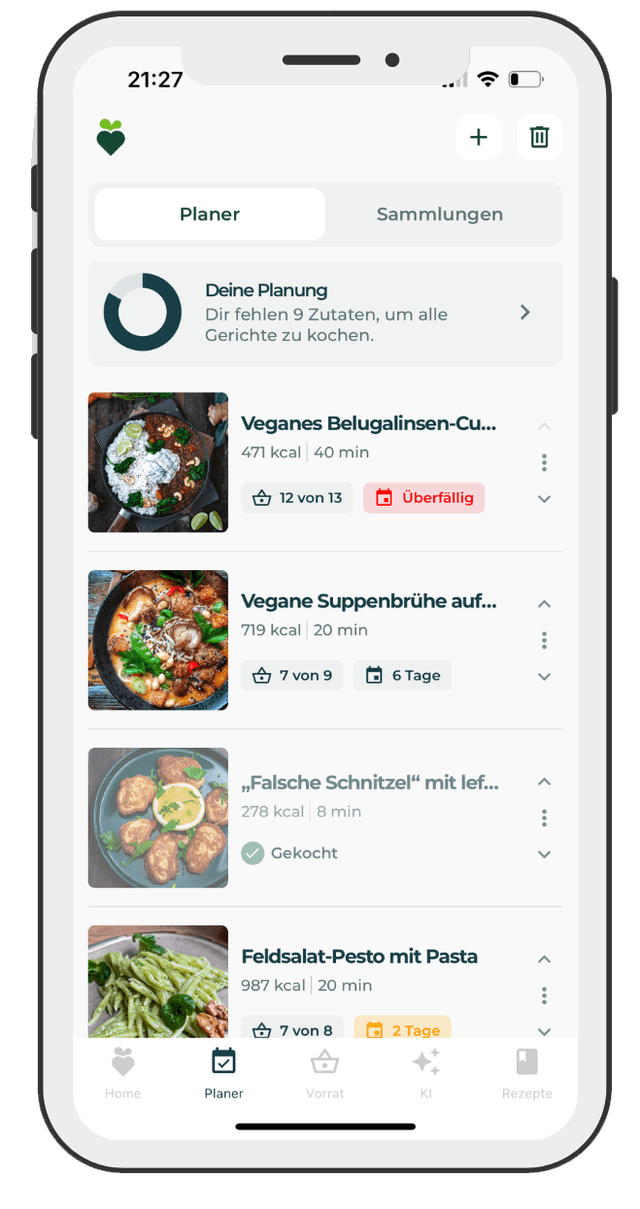Image resolution: width=640 pixels, height=1209 pixels.
Task: Move Vegane Suppenbrühe up the list
Action: click(x=544, y=604)
